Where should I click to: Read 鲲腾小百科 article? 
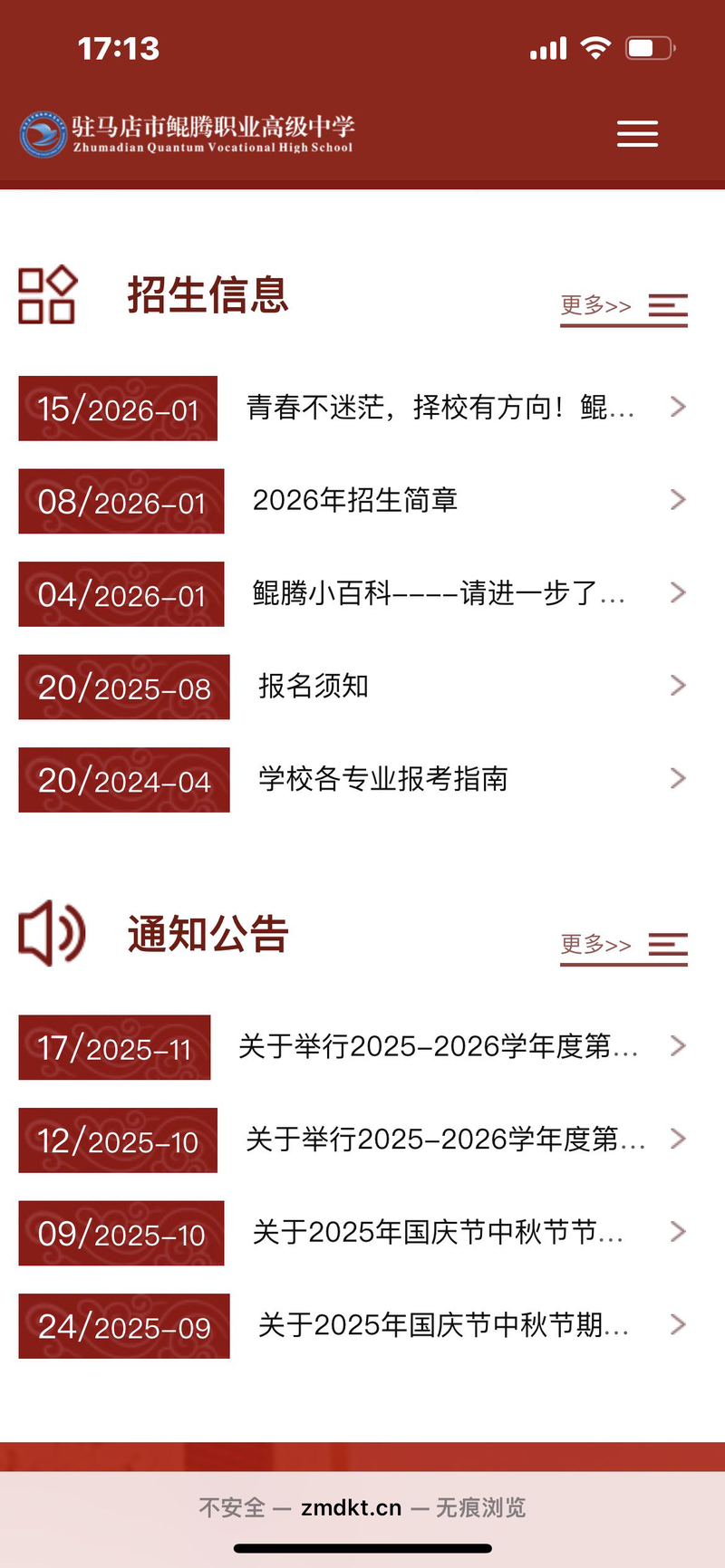click(x=439, y=593)
